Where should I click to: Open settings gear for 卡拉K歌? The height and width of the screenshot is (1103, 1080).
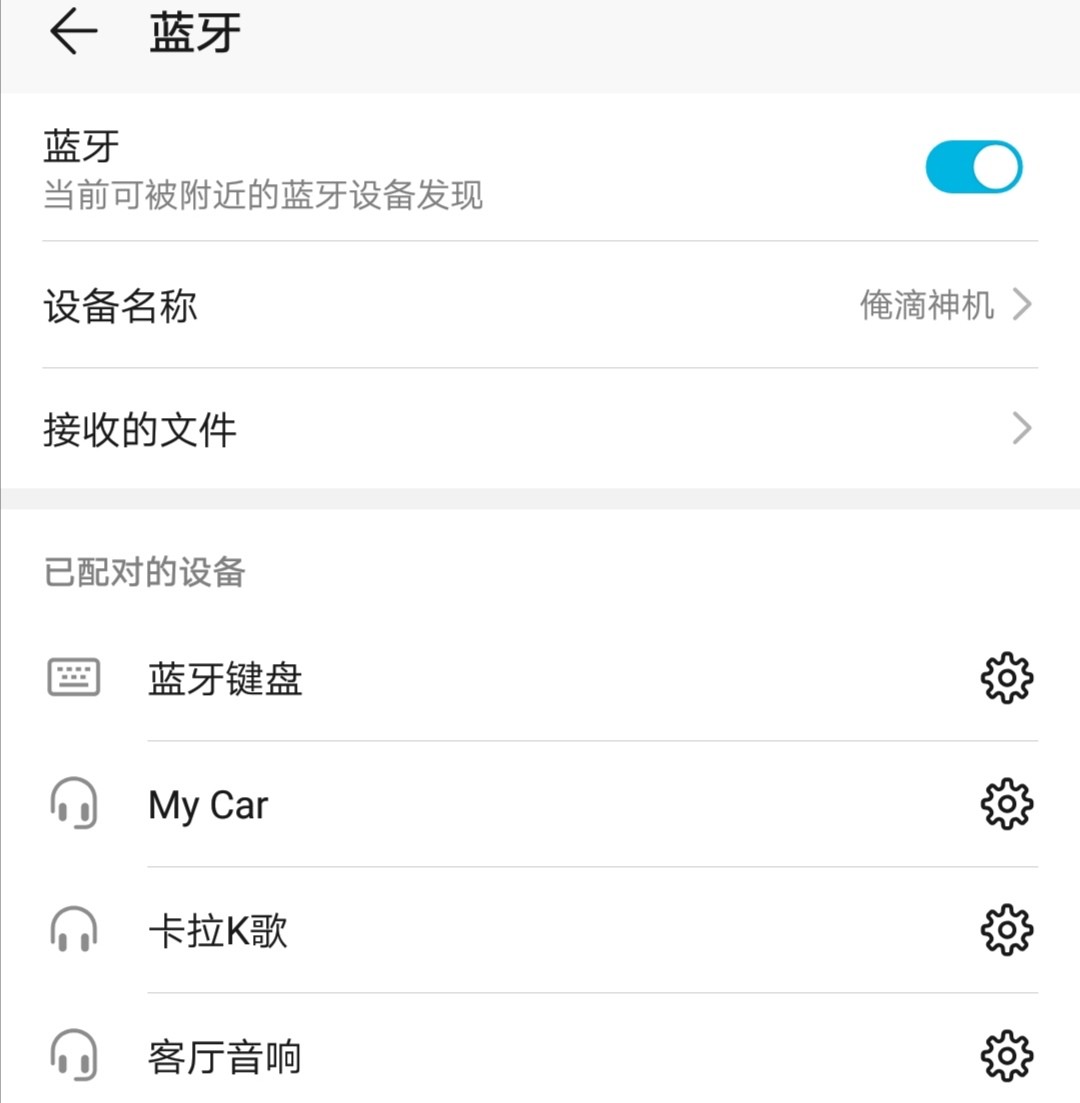pyautogui.click(x=1006, y=930)
